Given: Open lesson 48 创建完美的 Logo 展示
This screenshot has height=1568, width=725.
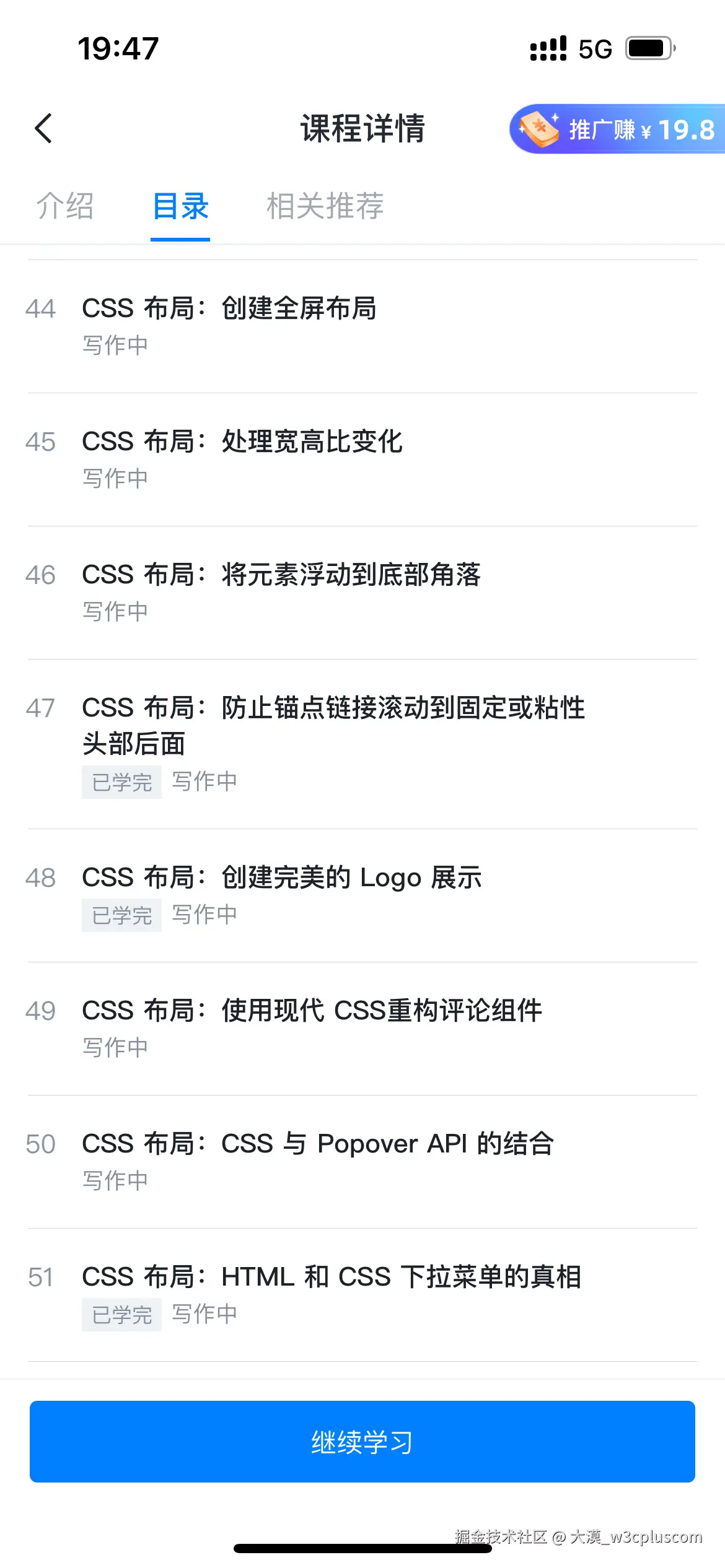Looking at the screenshot, I should tap(283, 877).
